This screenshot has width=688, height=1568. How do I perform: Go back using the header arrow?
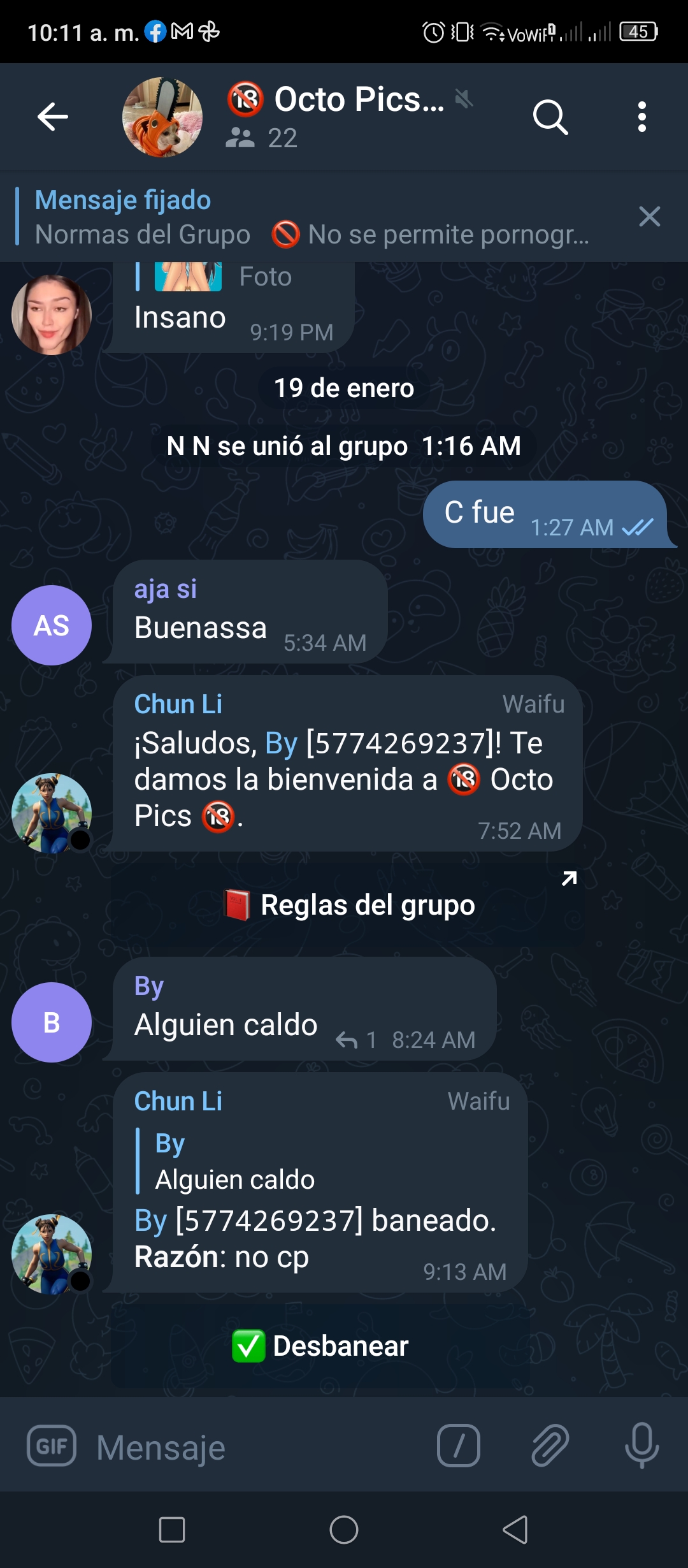(52, 117)
